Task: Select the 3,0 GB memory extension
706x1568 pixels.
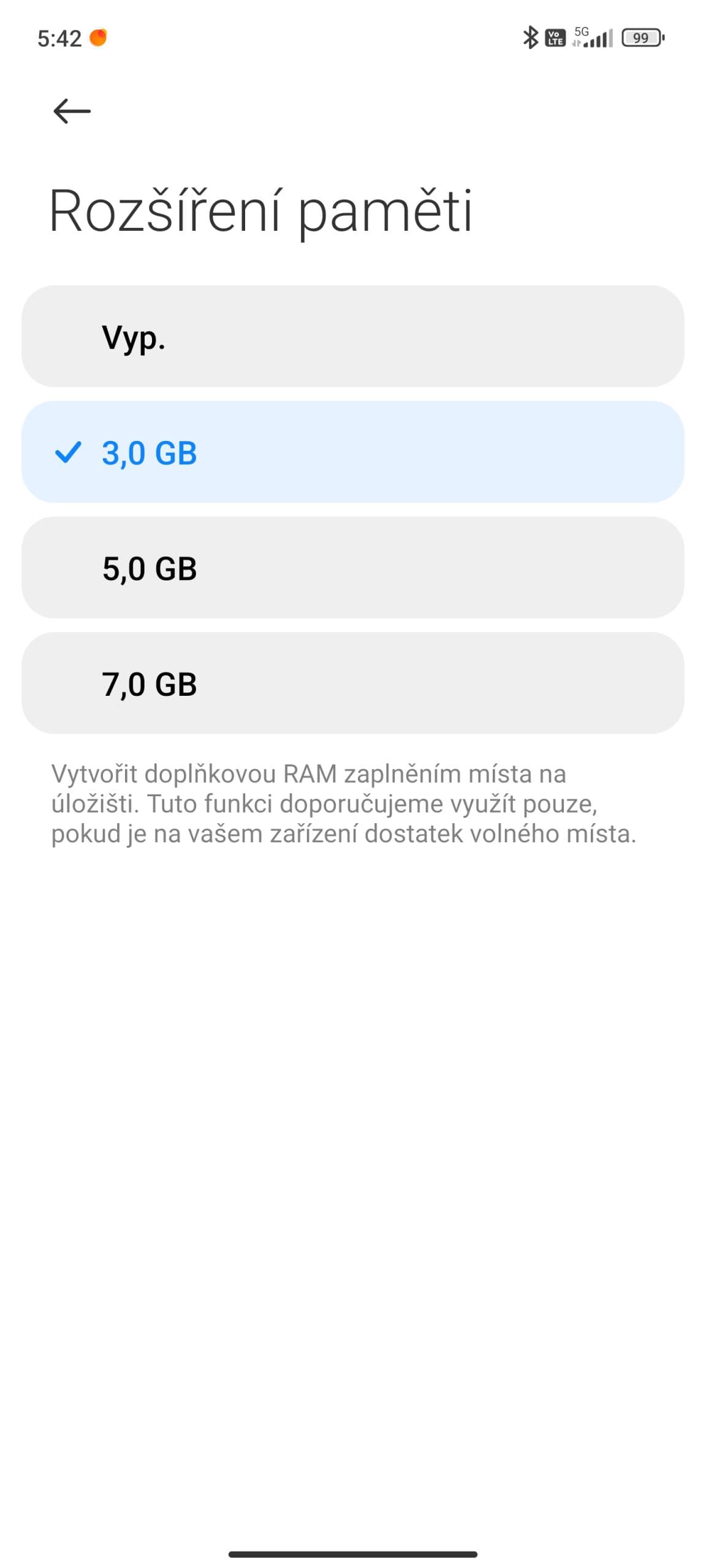Action: coord(352,451)
